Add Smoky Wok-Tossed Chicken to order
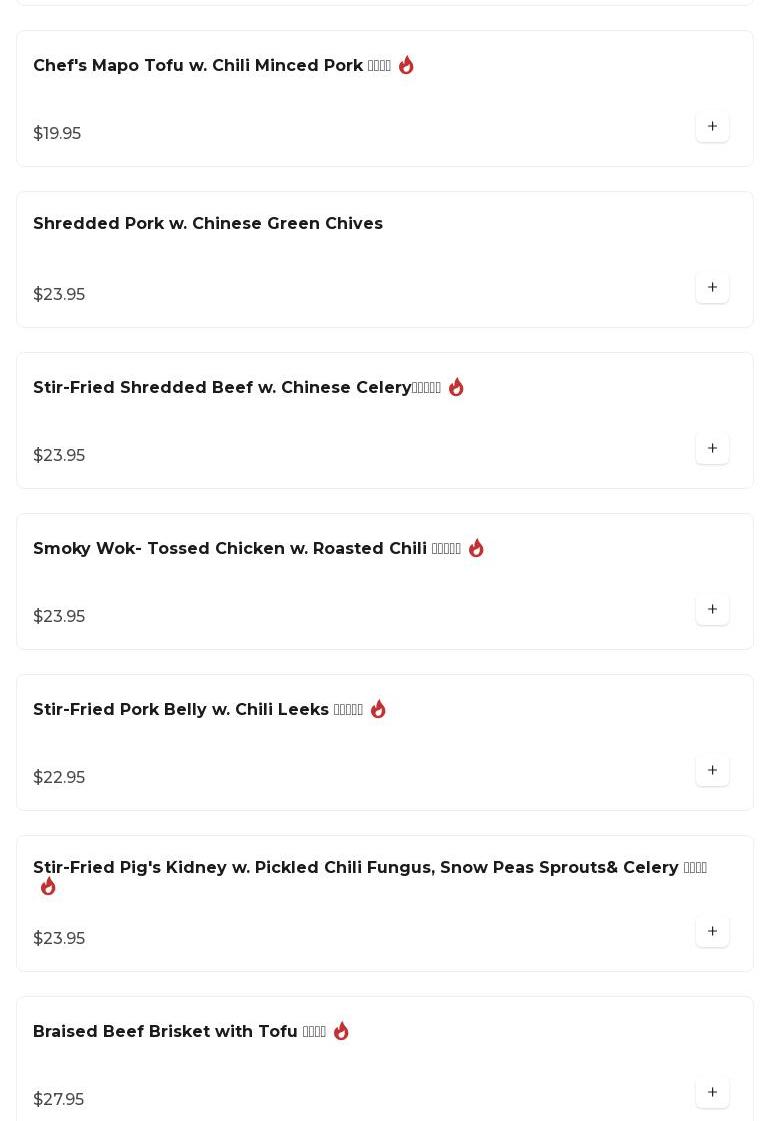Viewport: 770px width, 1121px height. point(712,610)
